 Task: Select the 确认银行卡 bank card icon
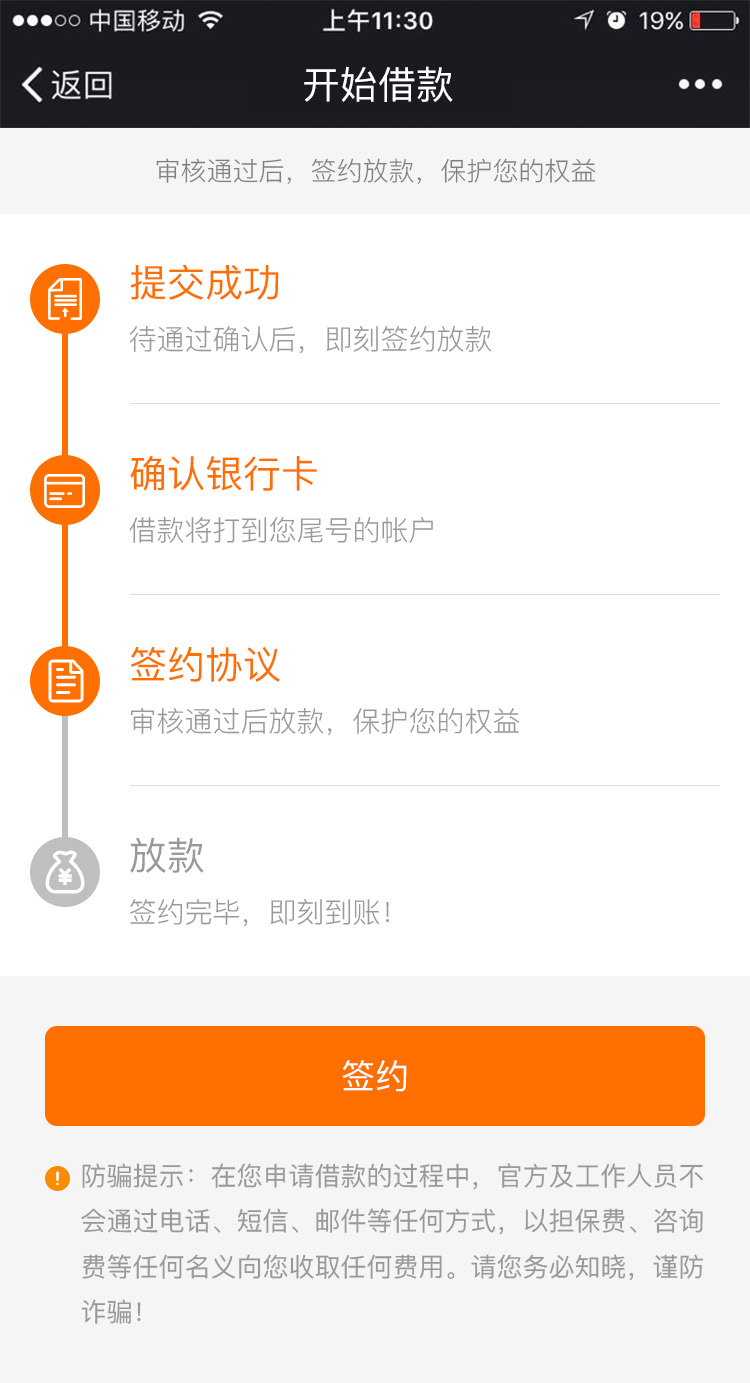[x=65, y=490]
